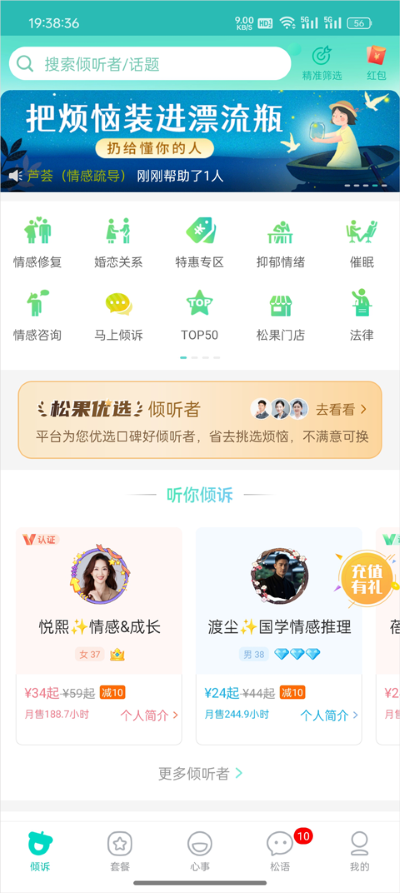Viewport: 400px width, 893px height.
Task: Tap the 充值有礼 floating badge
Action: pyautogui.click(x=367, y=579)
